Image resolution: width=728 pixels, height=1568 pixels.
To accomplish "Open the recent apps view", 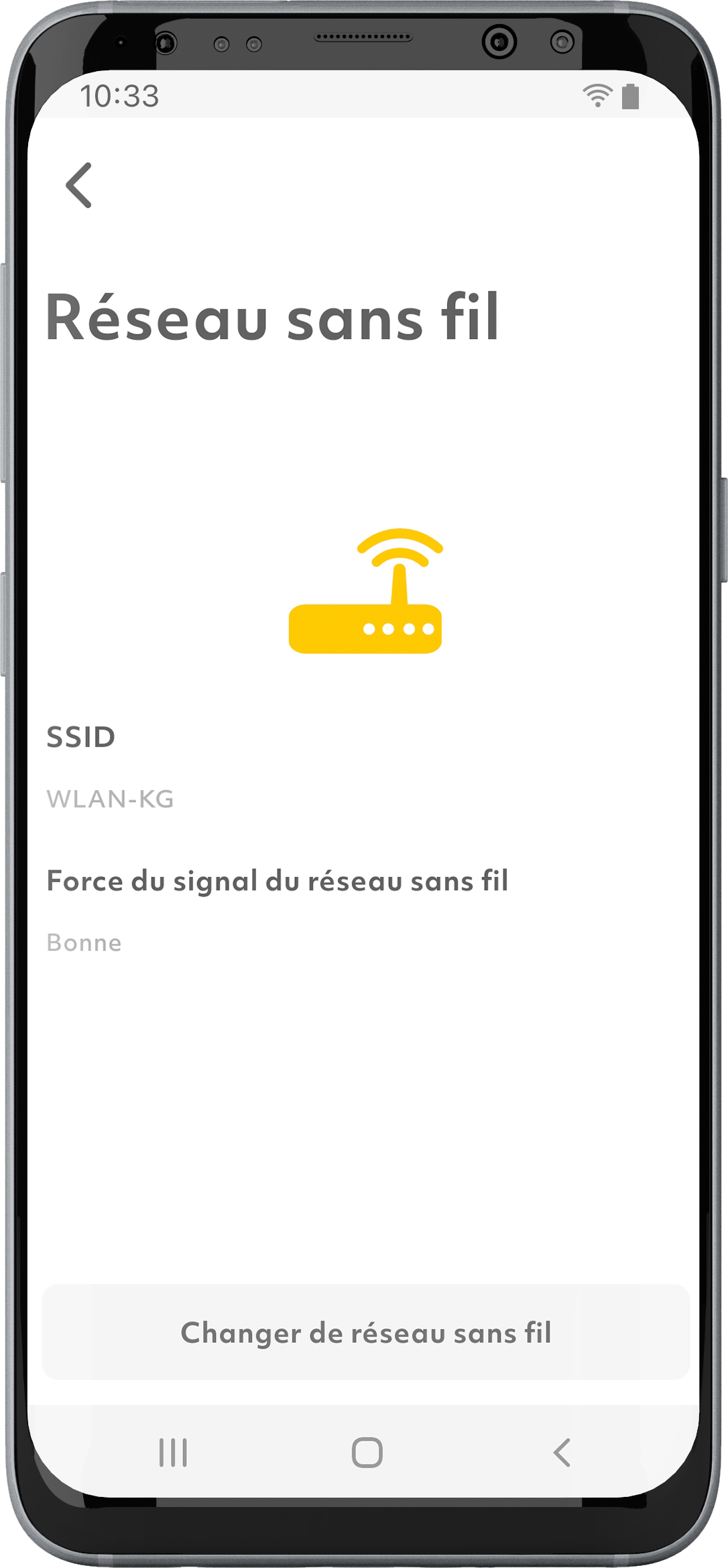I will [x=173, y=1453].
